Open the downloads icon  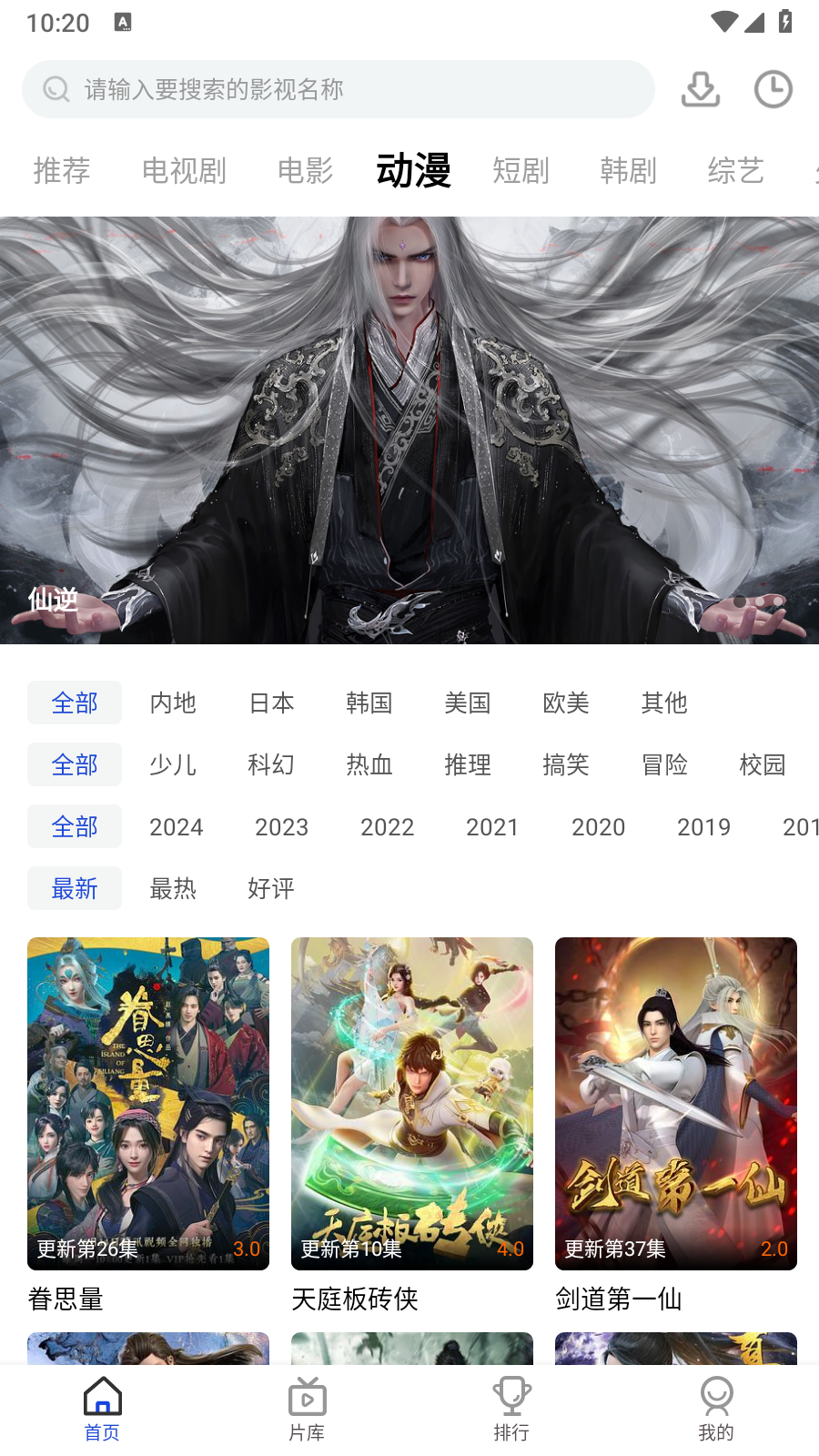pos(701,89)
